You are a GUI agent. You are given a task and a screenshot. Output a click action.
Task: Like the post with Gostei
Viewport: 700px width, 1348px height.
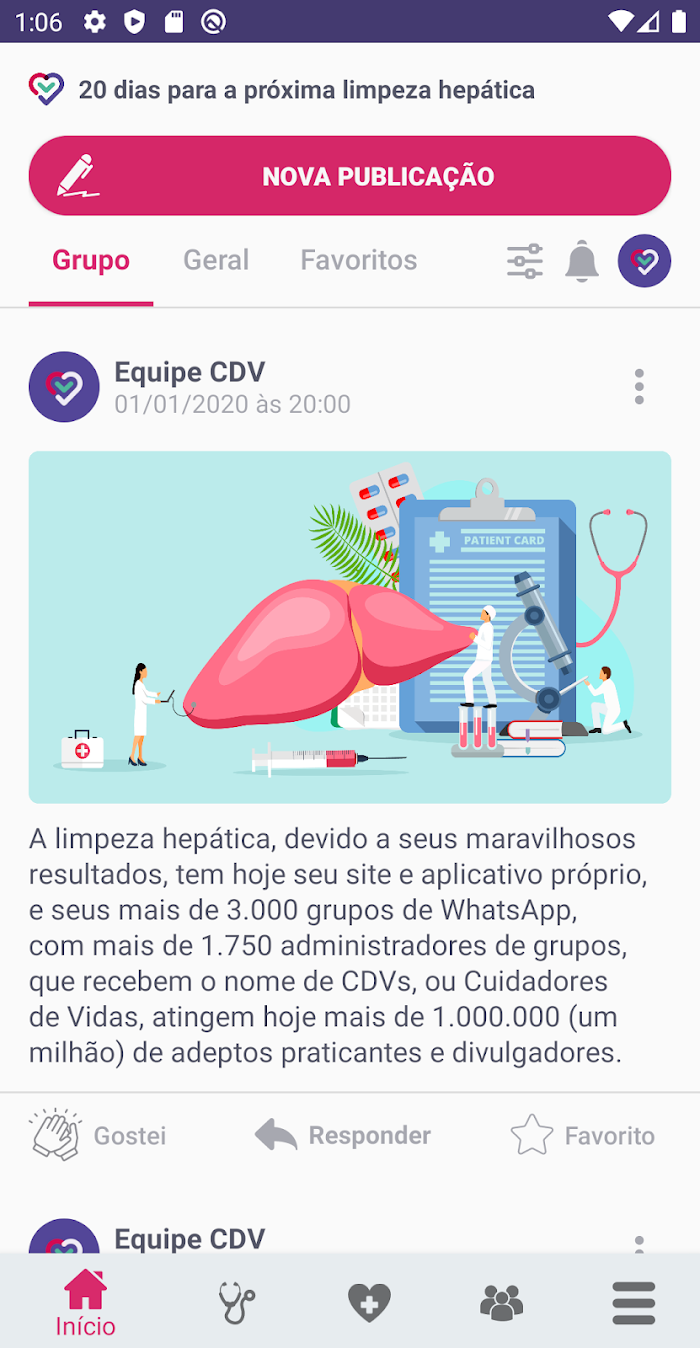pyautogui.click(x=98, y=1135)
